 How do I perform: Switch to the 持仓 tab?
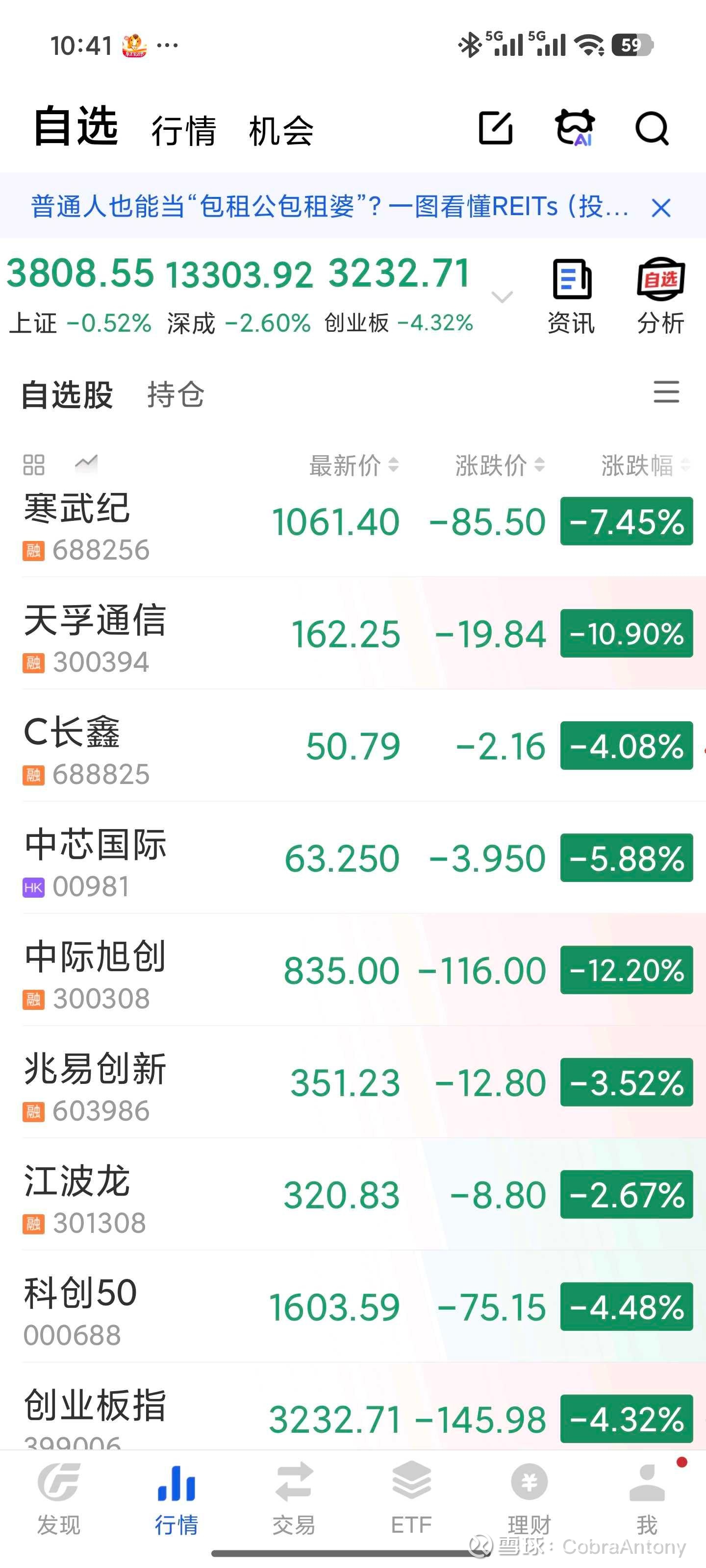[x=176, y=394]
